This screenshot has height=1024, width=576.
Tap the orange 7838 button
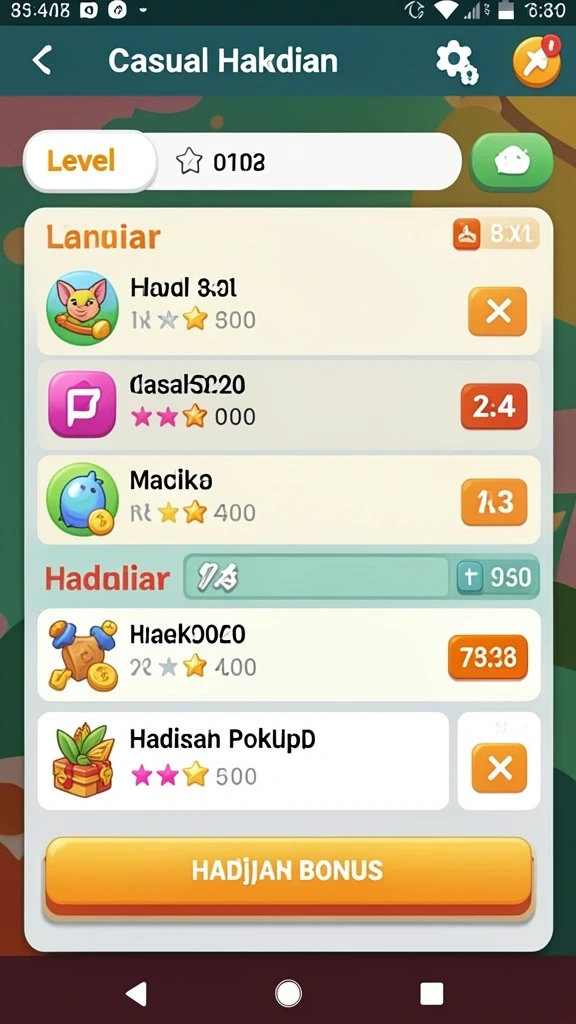tap(488, 658)
